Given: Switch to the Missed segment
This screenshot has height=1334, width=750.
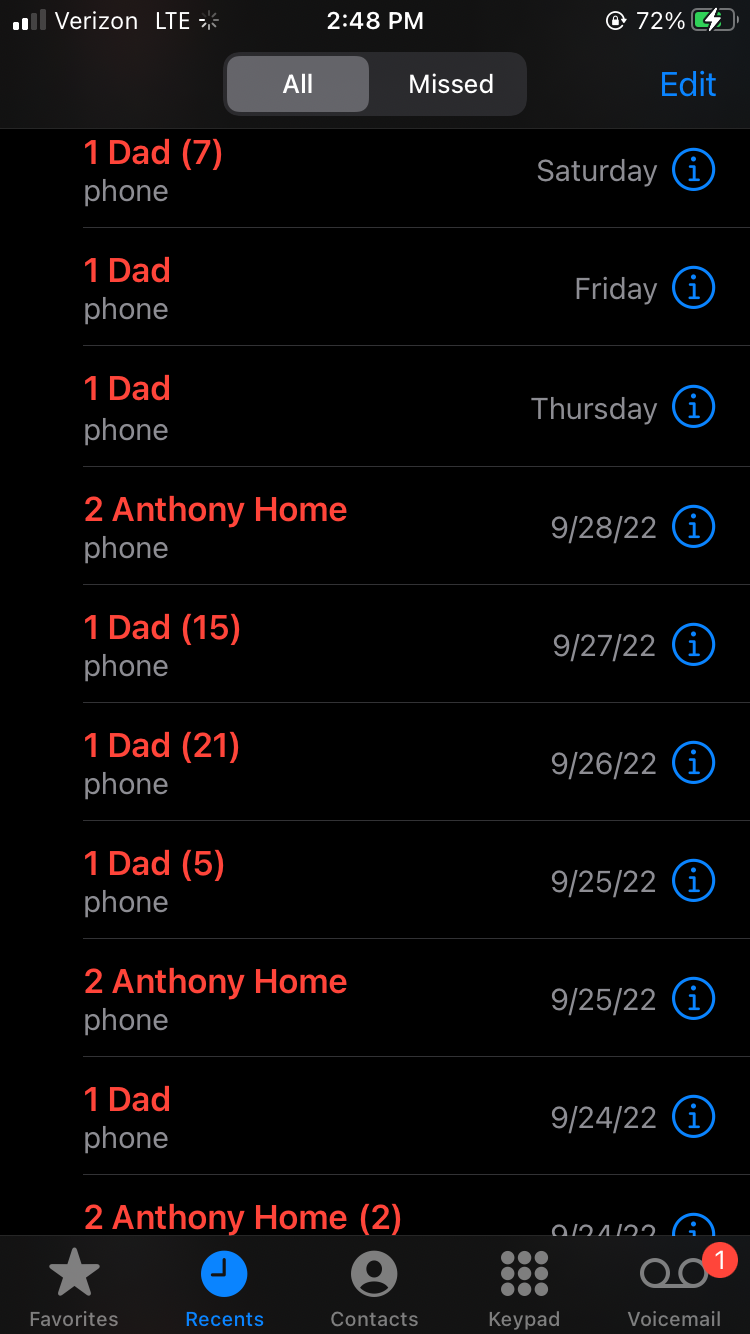Looking at the screenshot, I should click(x=450, y=84).
